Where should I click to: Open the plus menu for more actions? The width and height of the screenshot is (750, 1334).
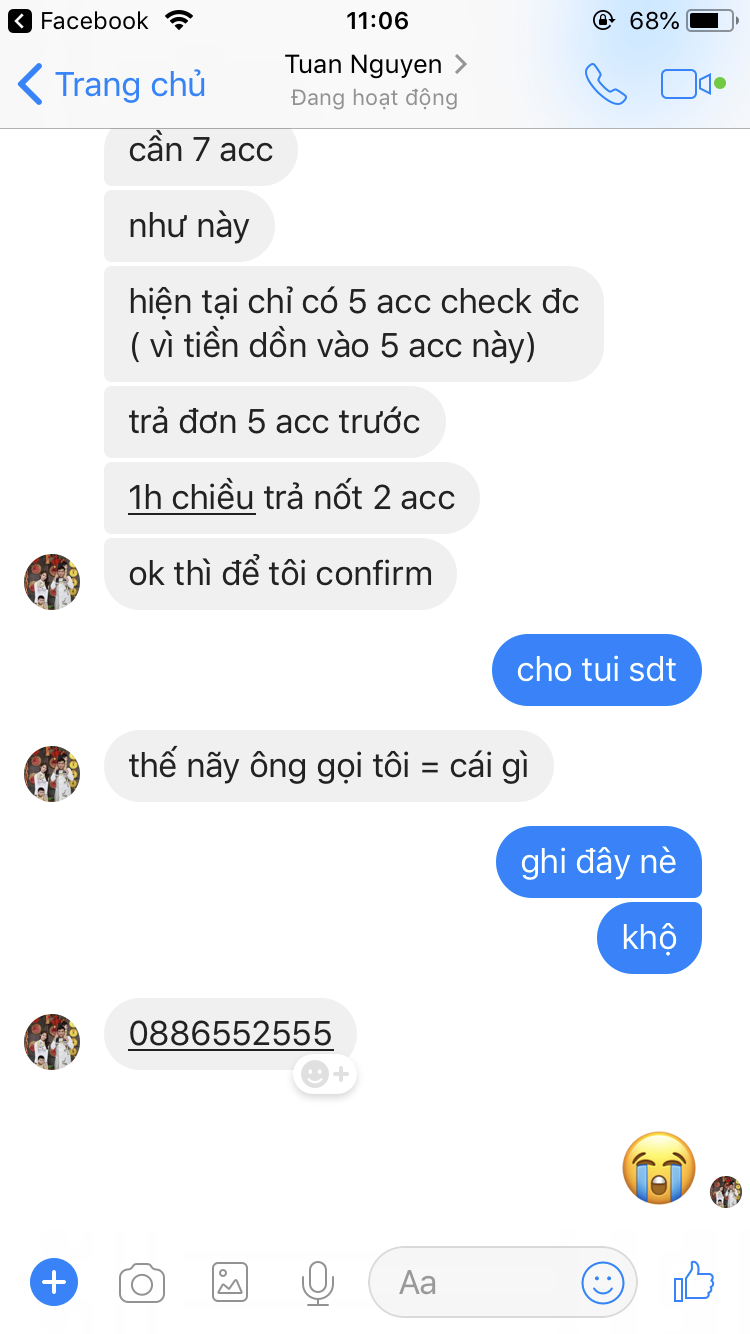coord(54,1282)
